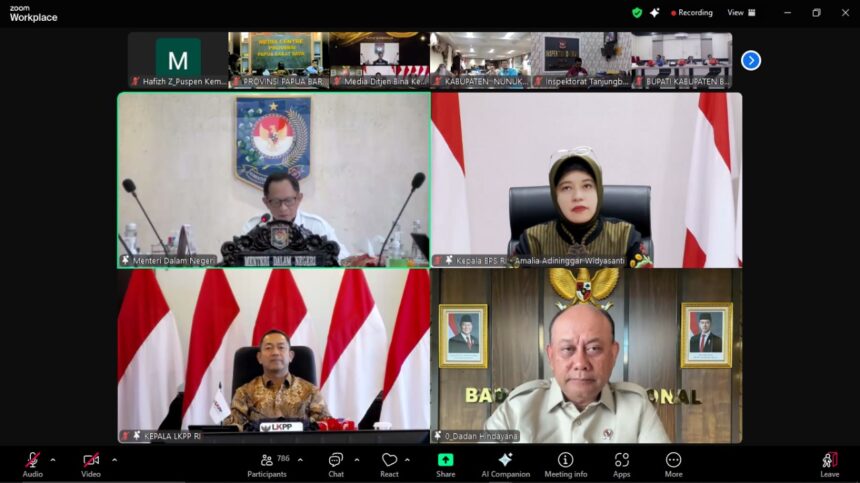Open the Participants panel
The image size is (860, 483).
[x=267, y=461]
